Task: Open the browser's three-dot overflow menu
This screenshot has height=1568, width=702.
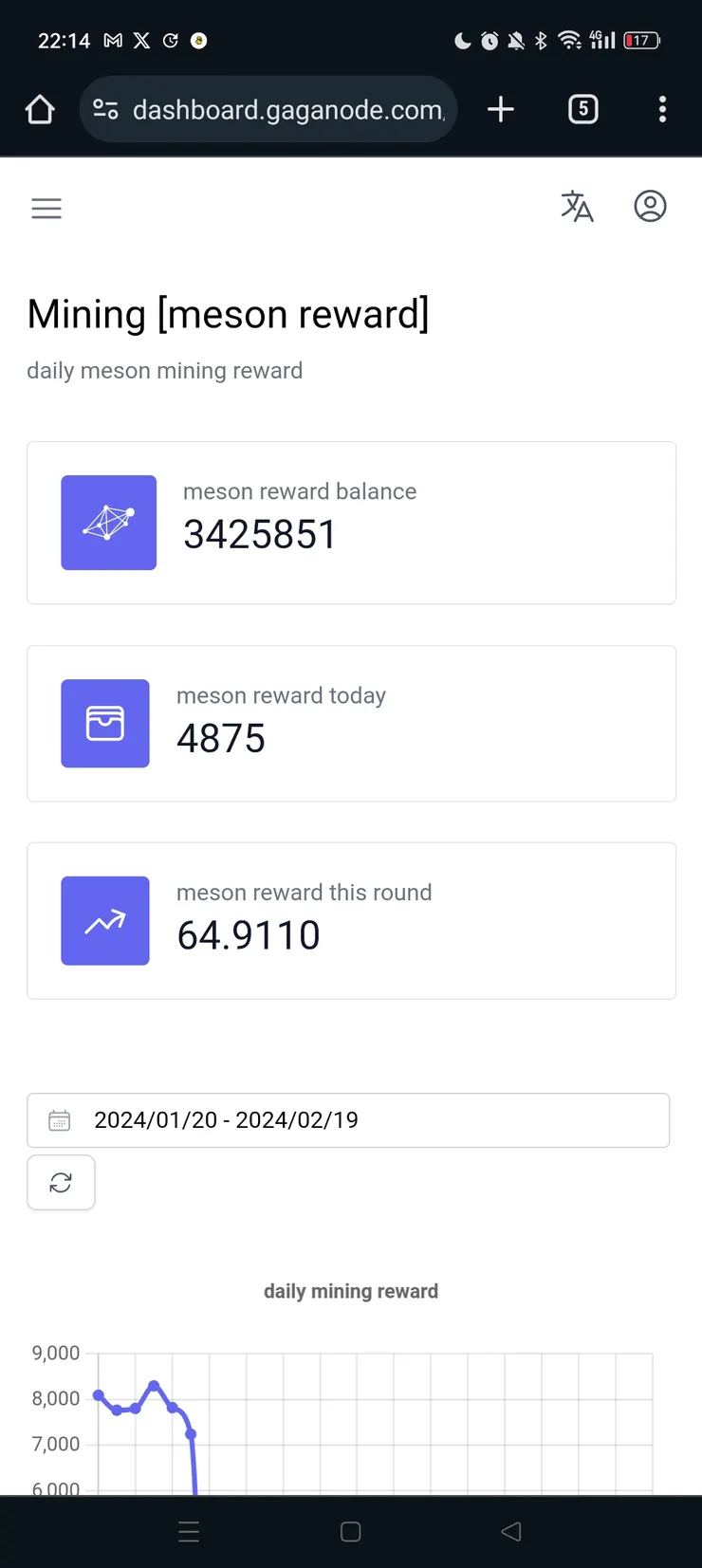Action: pos(662,109)
